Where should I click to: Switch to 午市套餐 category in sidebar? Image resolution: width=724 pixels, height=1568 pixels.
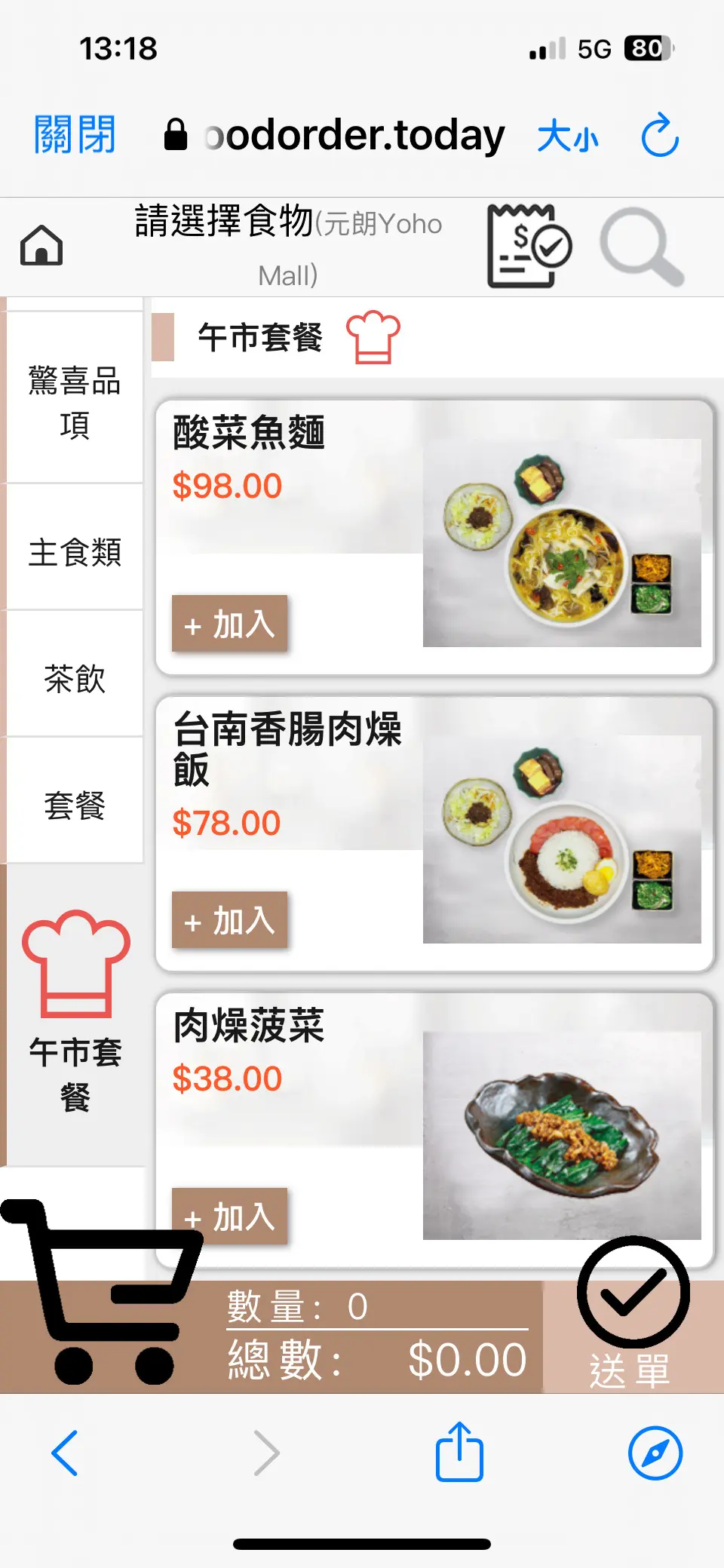75,1014
